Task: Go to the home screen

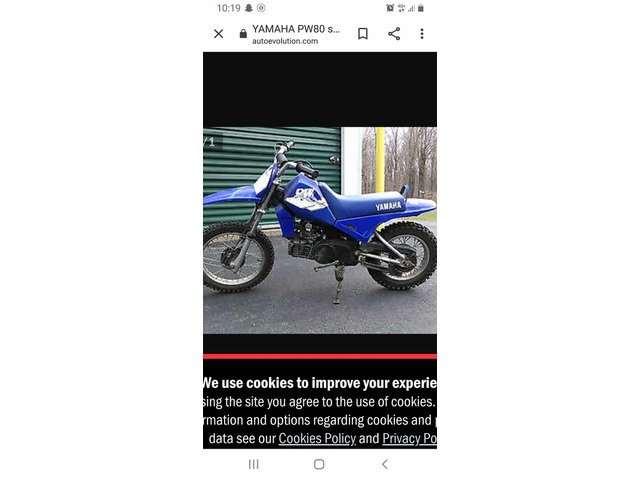Action: tap(319, 464)
